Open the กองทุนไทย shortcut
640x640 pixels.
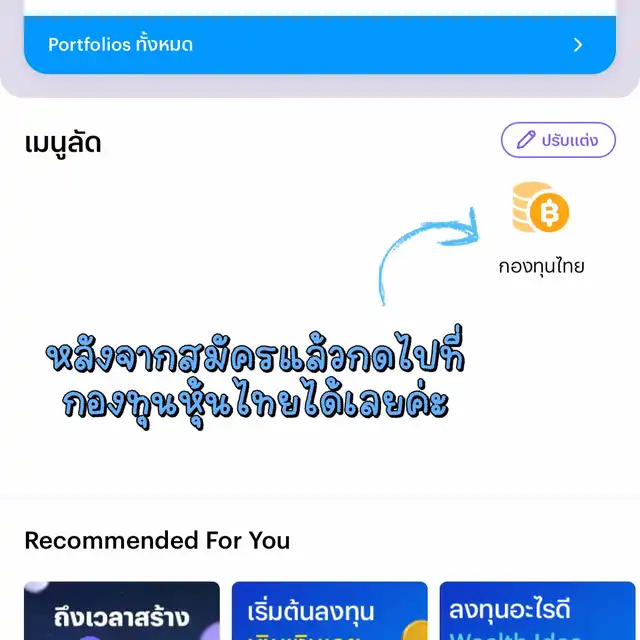(541, 229)
